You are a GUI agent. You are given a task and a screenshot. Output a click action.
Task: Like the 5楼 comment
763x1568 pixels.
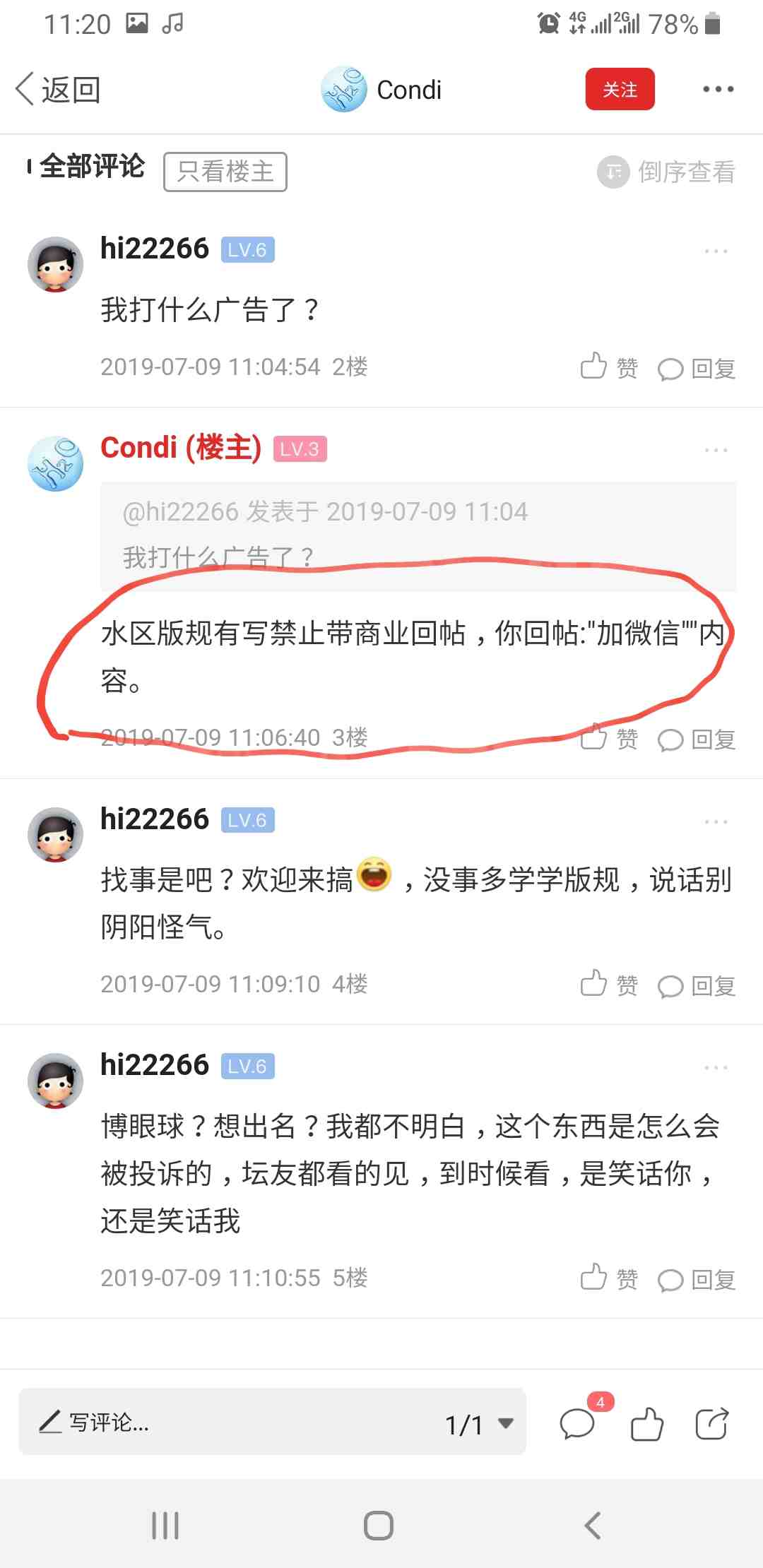pos(608,1278)
